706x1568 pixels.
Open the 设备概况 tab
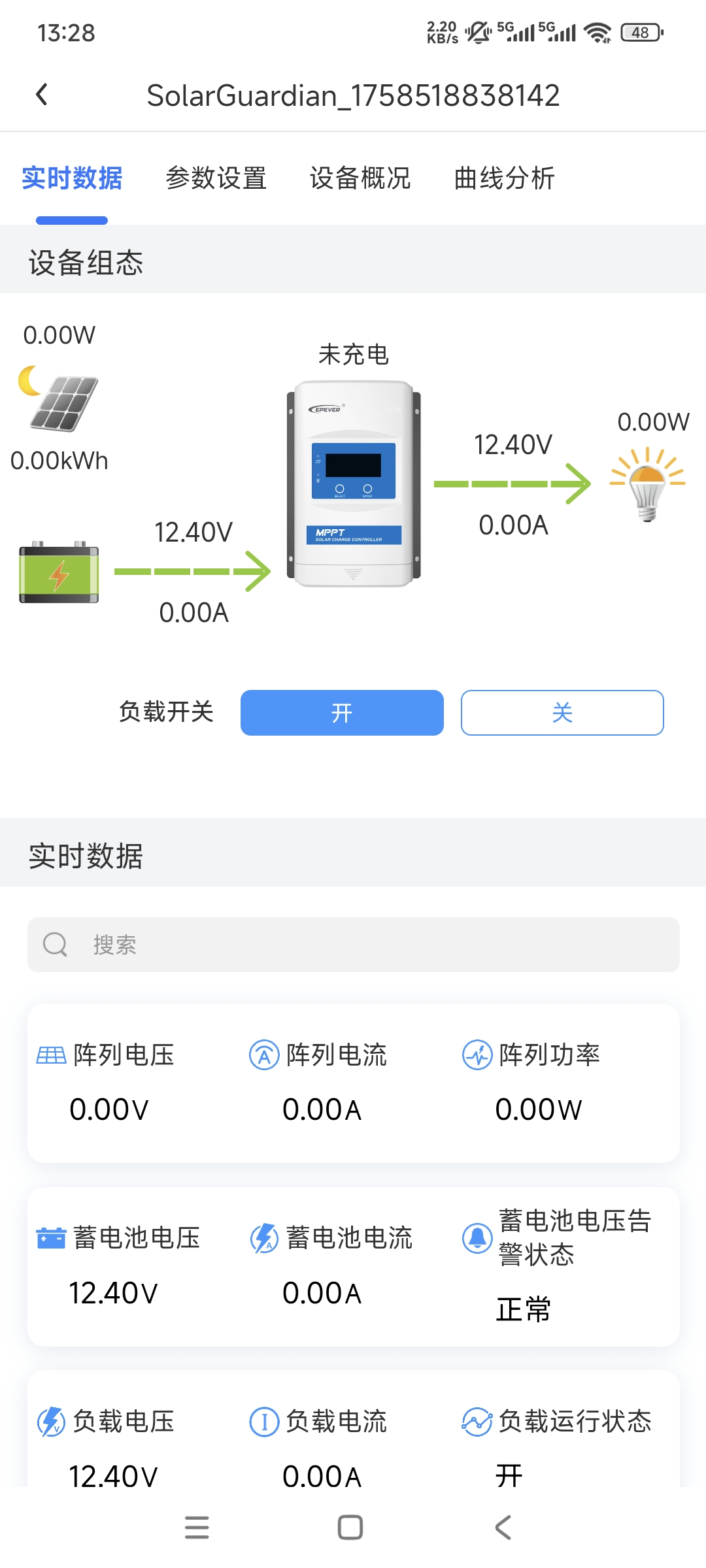point(360,178)
